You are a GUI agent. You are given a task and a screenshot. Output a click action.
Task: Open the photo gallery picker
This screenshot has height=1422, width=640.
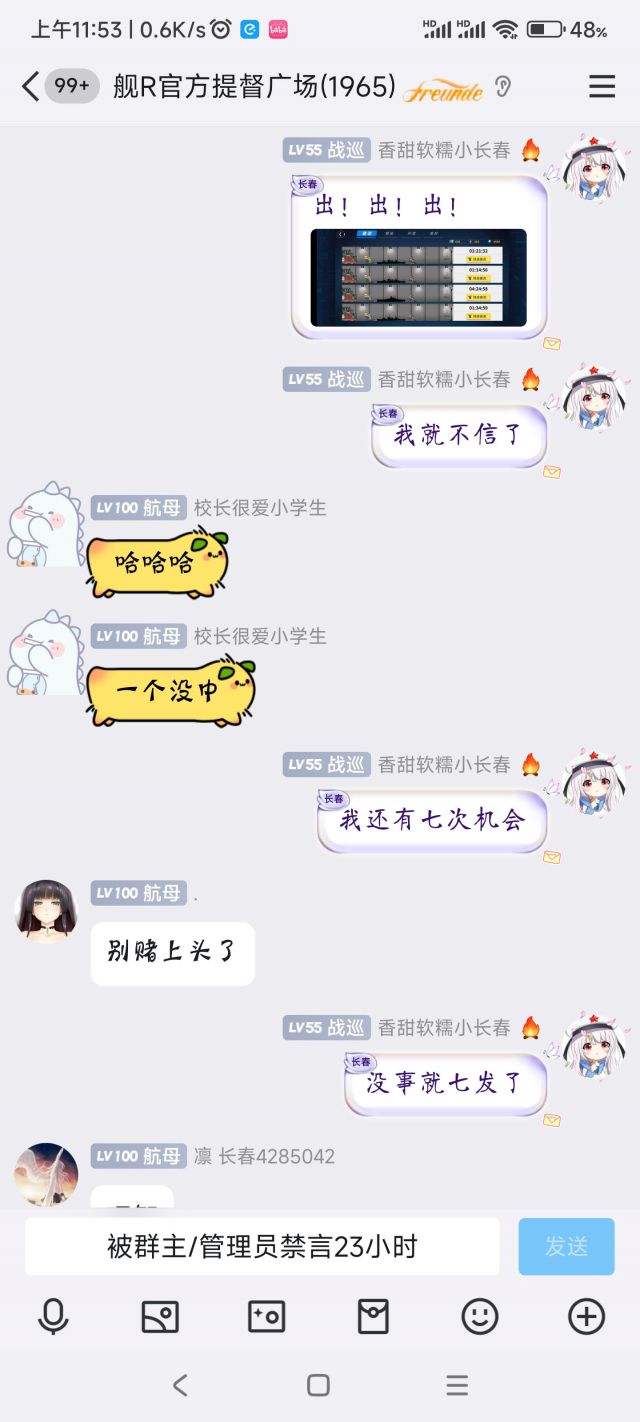pyautogui.click(x=160, y=1317)
